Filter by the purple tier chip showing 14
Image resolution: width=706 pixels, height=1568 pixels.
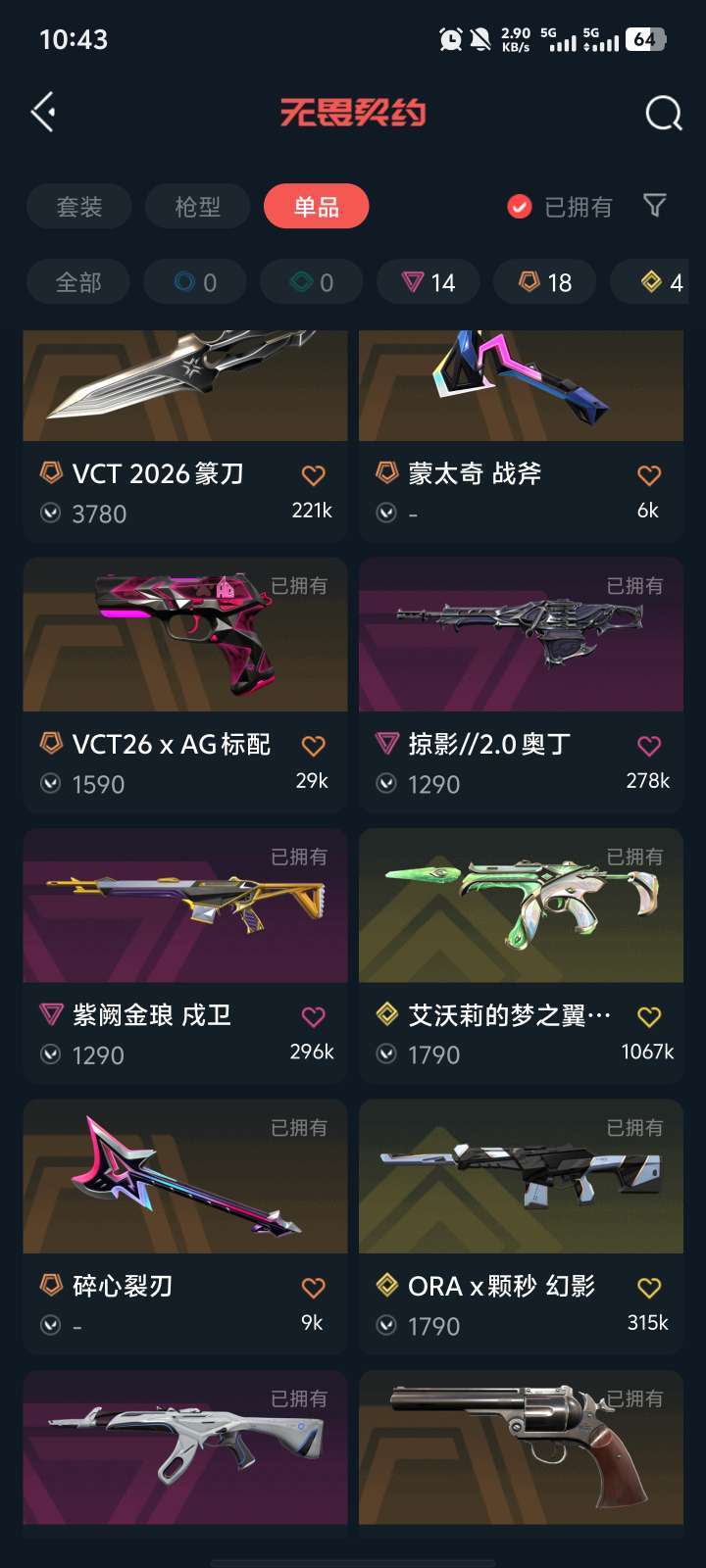pos(429,283)
